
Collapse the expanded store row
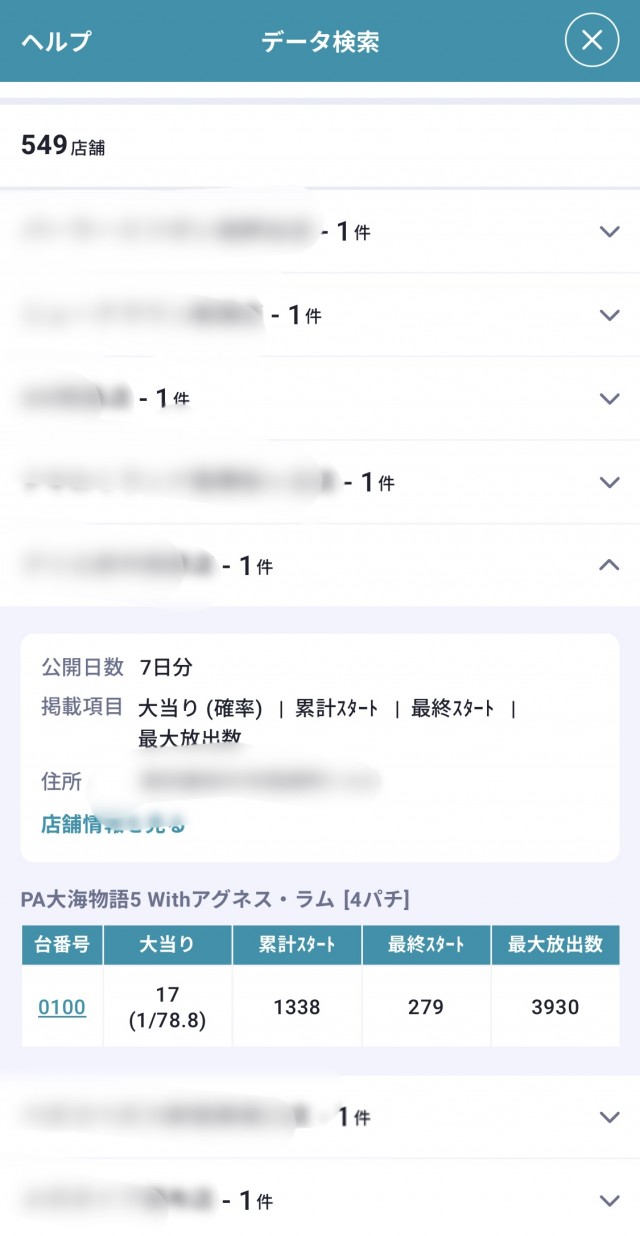coord(608,565)
